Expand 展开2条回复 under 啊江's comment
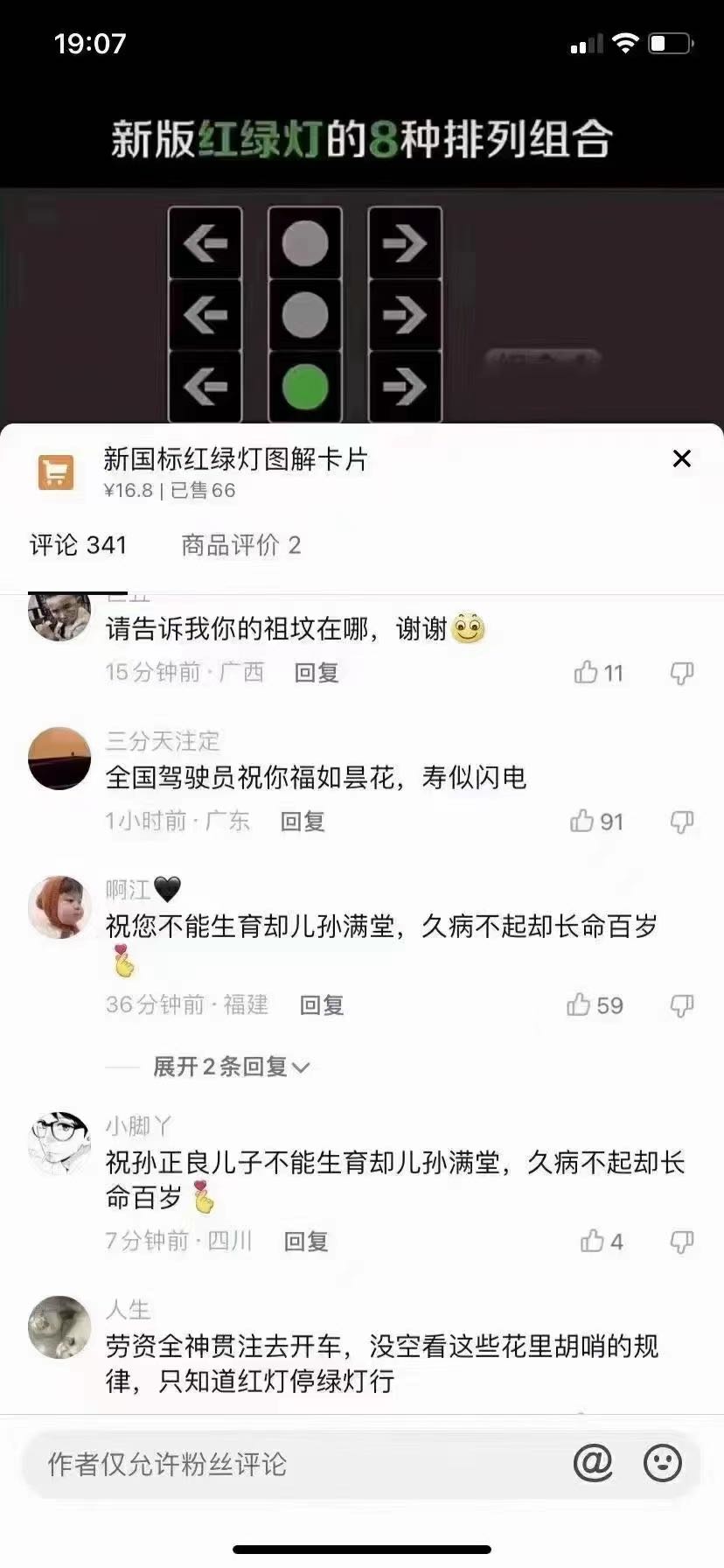Viewport: 724px width, 1568px height. pyautogui.click(x=232, y=1067)
